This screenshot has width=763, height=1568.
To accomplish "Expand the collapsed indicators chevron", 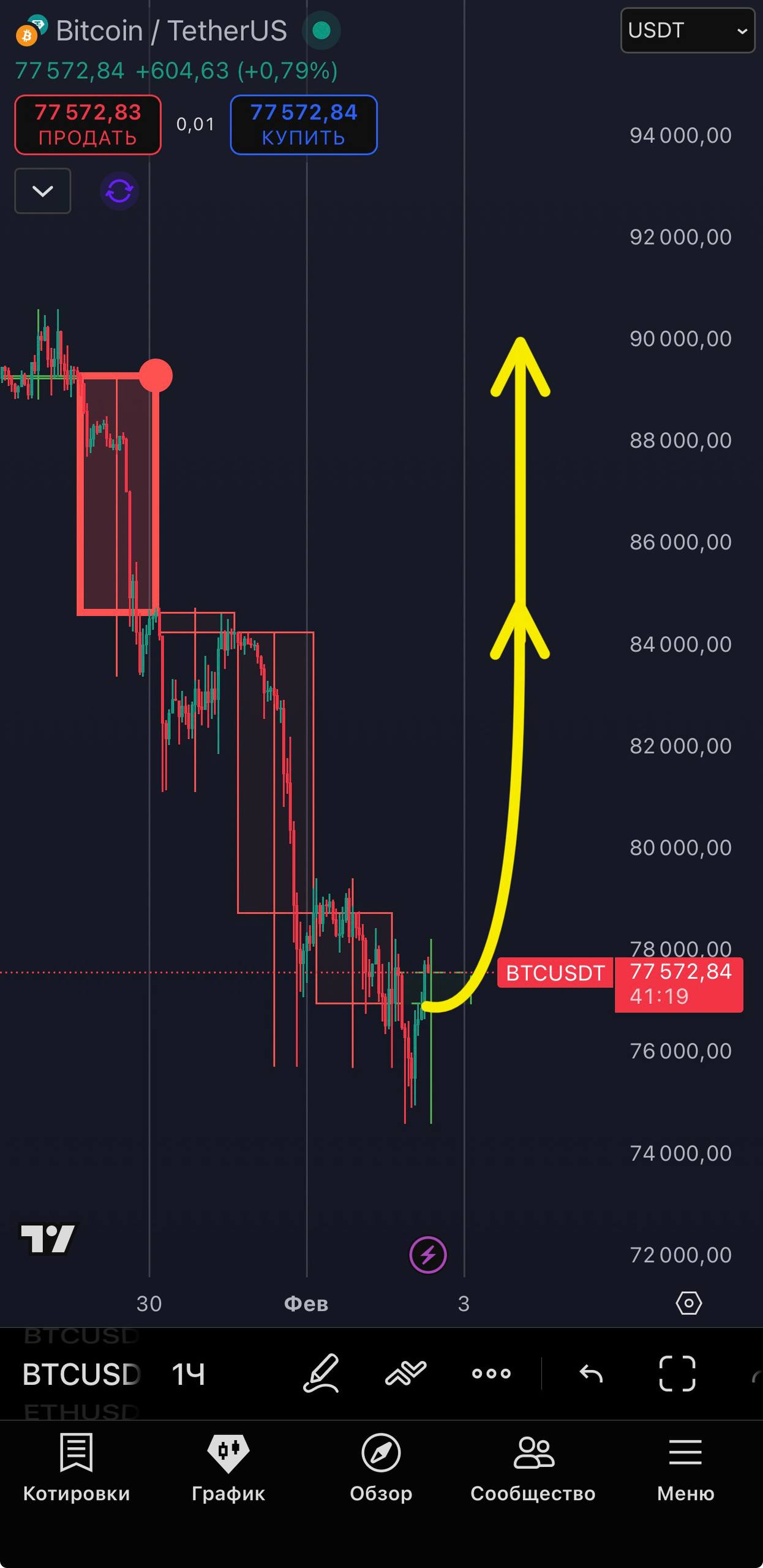I will pyautogui.click(x=42, y=191).
